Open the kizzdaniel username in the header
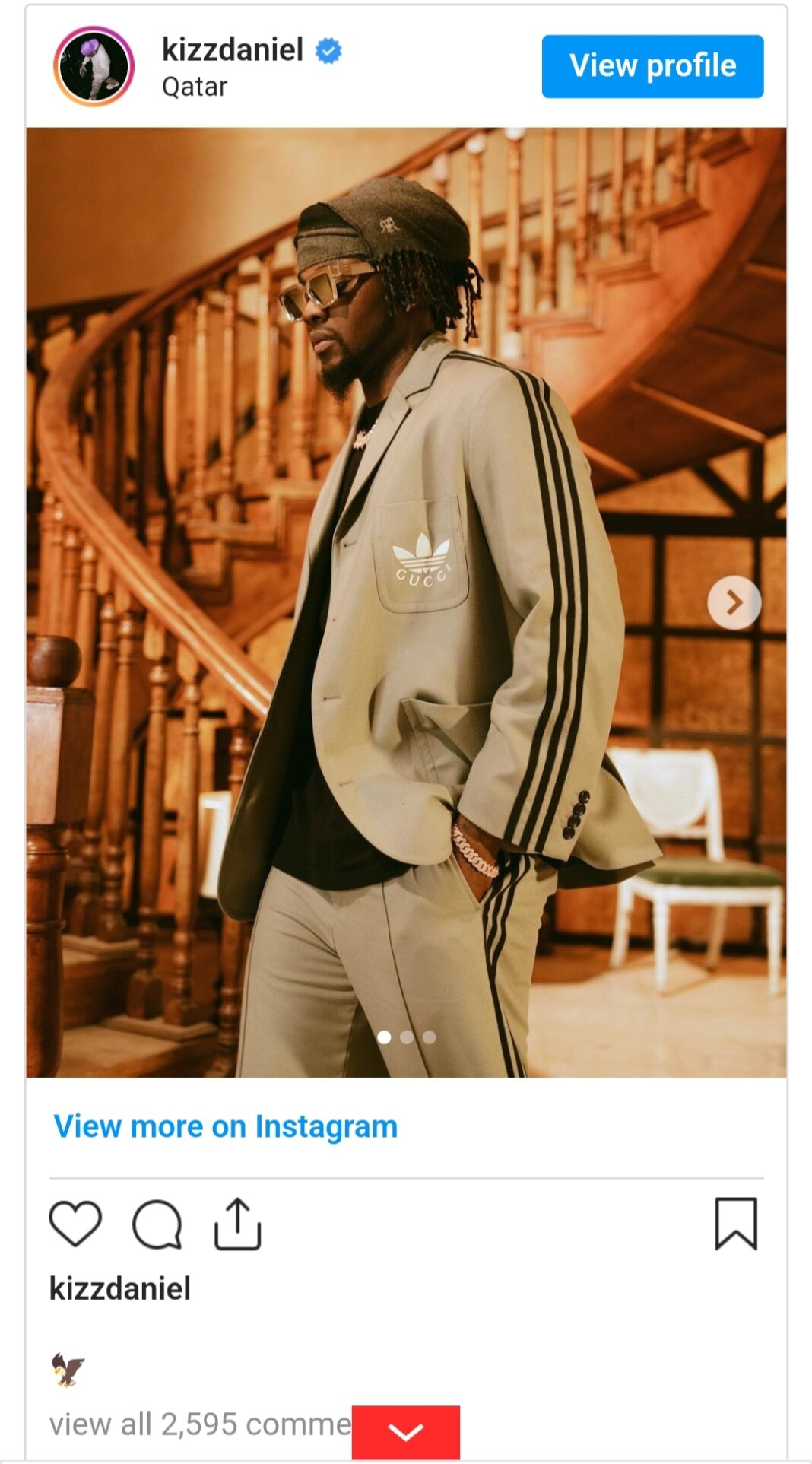Image resolution: width=812 pixels, height=1464 pixels. [233, 49]
